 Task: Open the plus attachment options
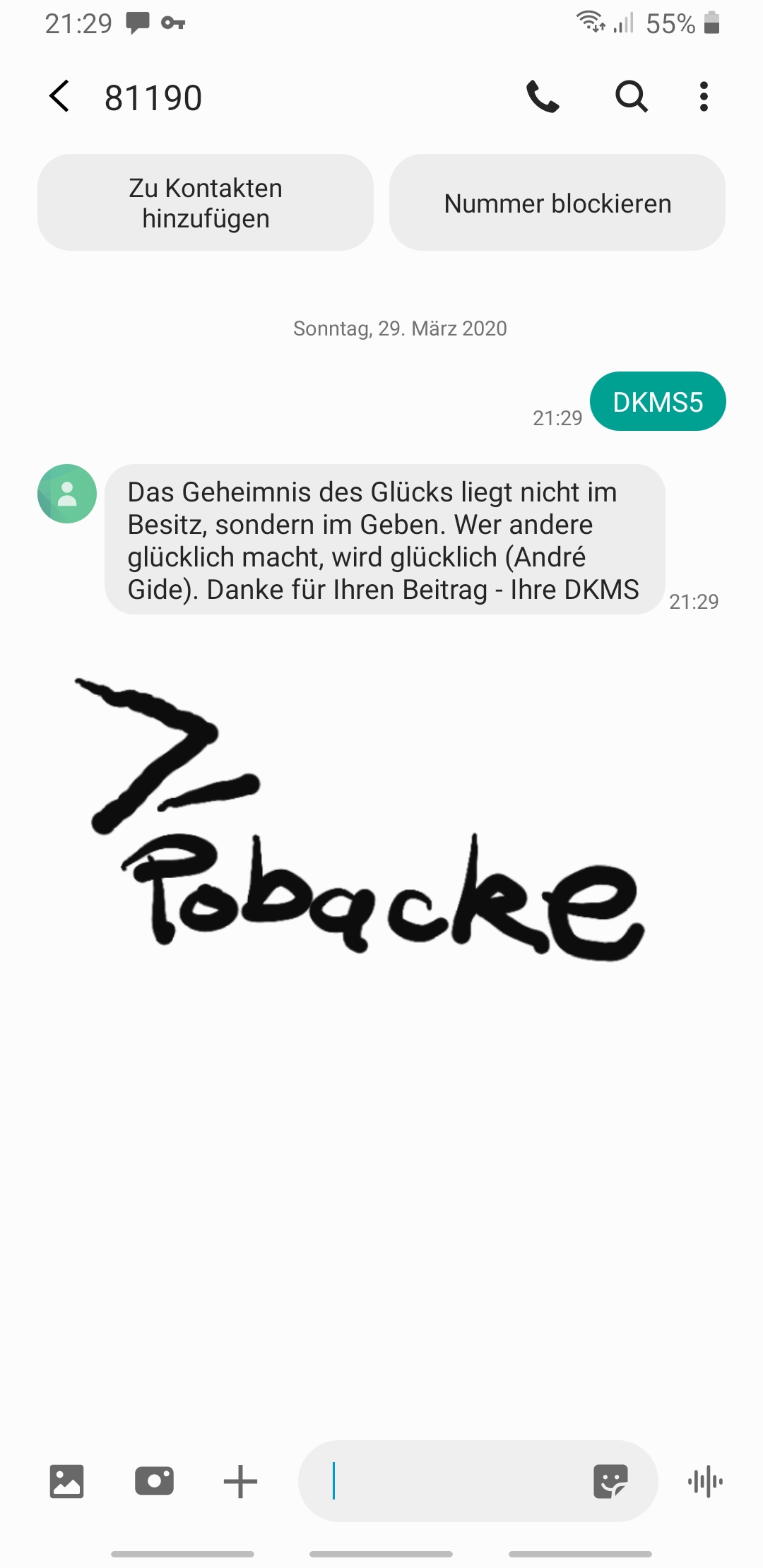coord(240,1481)
